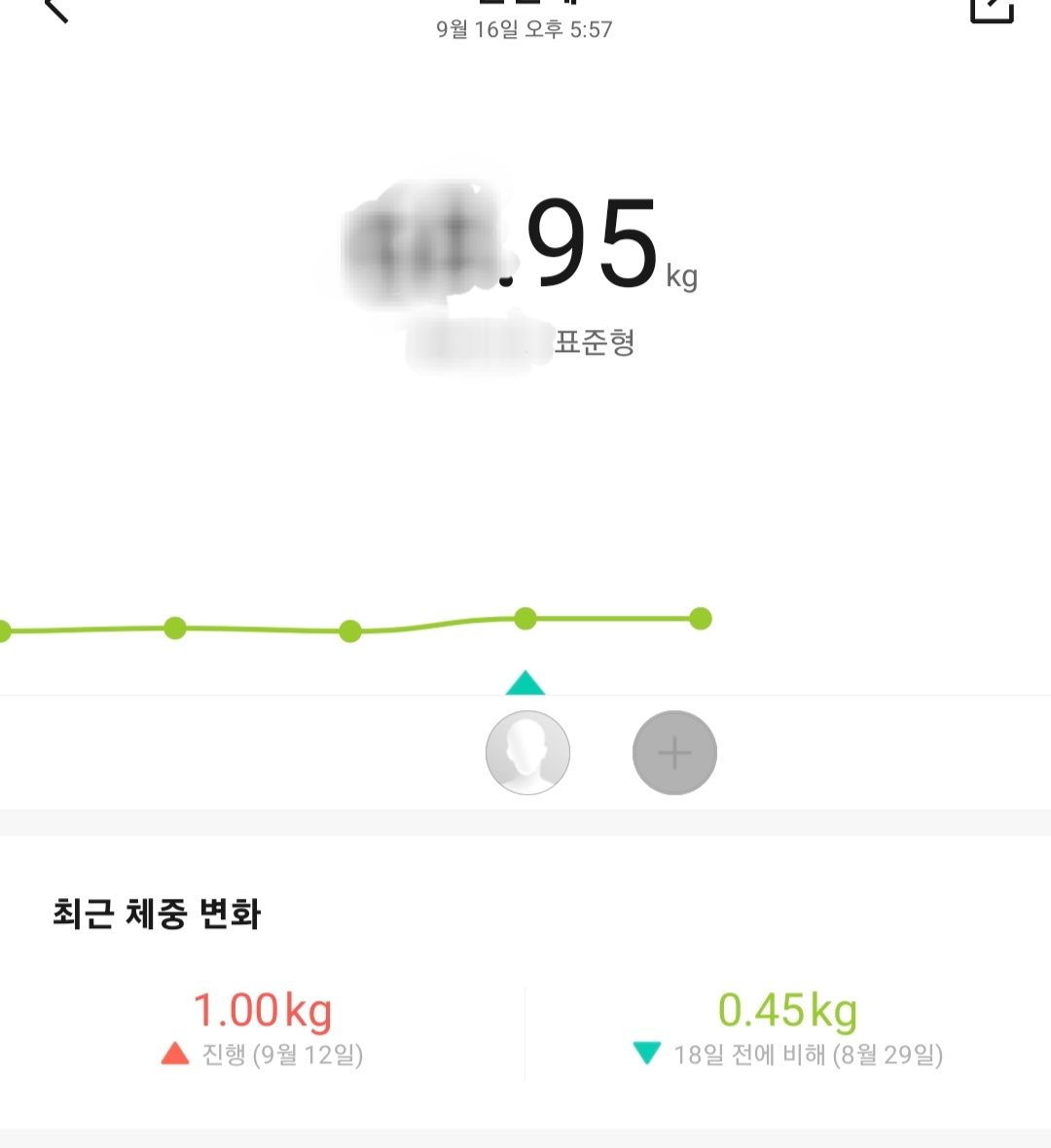The width and height of the screenshot is (1051, 1148).
Task: Go back with the top-left arrow
Action: (56, 11)
